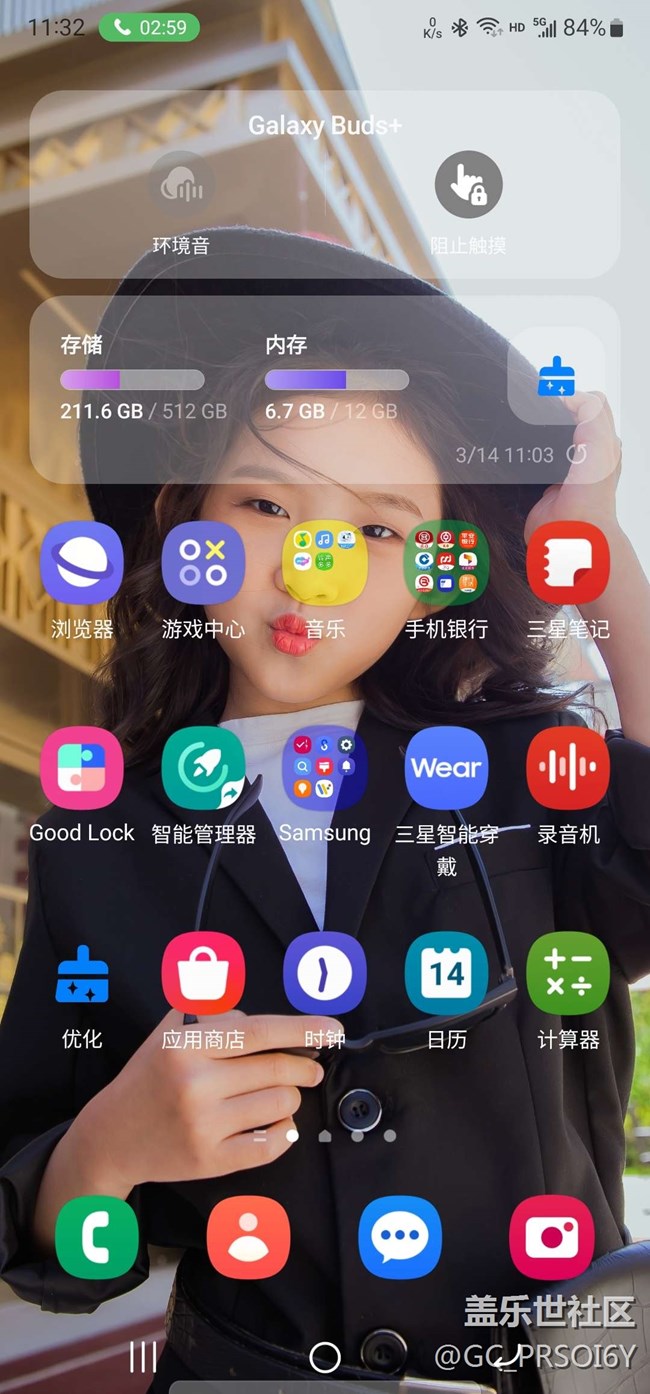This screenshot has width=650, height=1394.
Task: Open the green phone dialer in dock
Action: (x=97, y=1237)
